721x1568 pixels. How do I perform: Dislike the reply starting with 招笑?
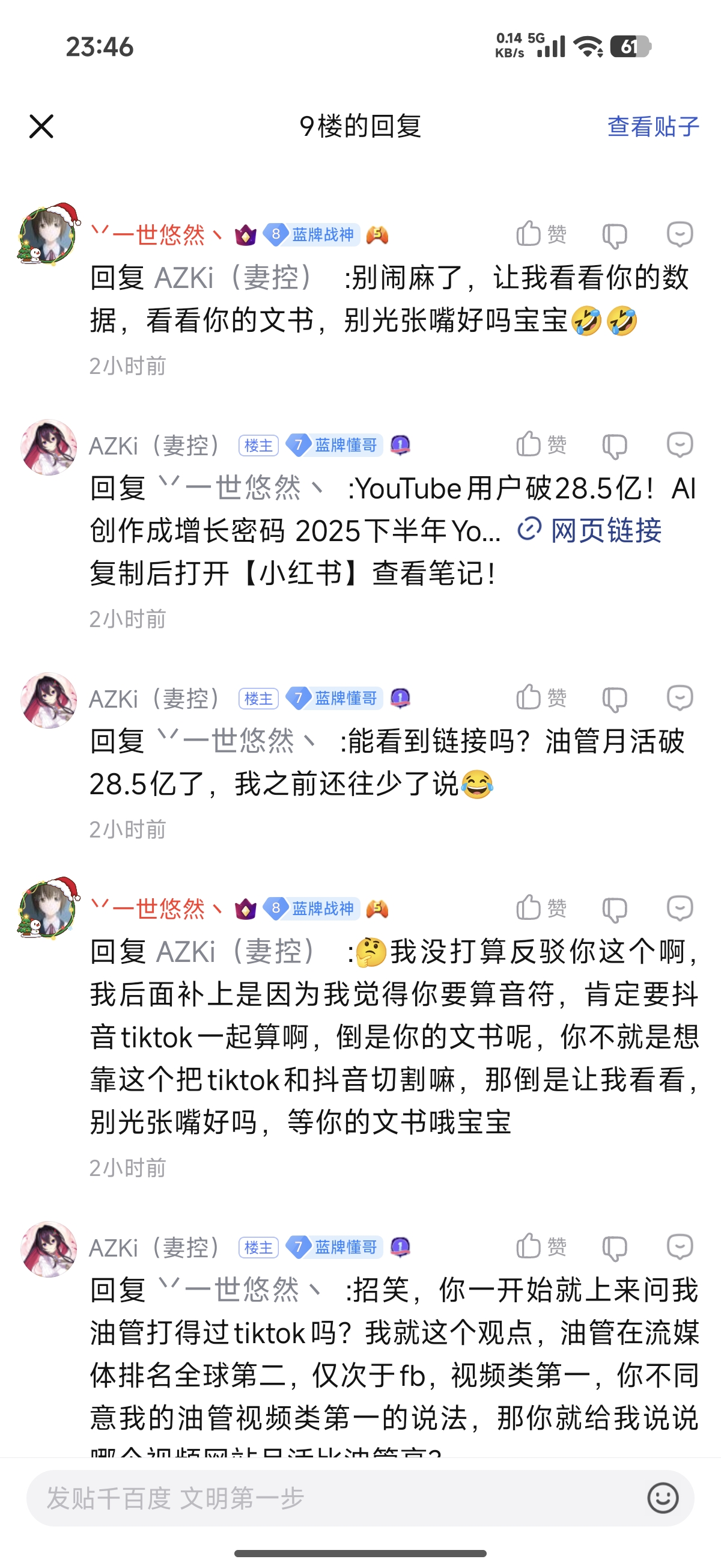tap(615, 1248)
